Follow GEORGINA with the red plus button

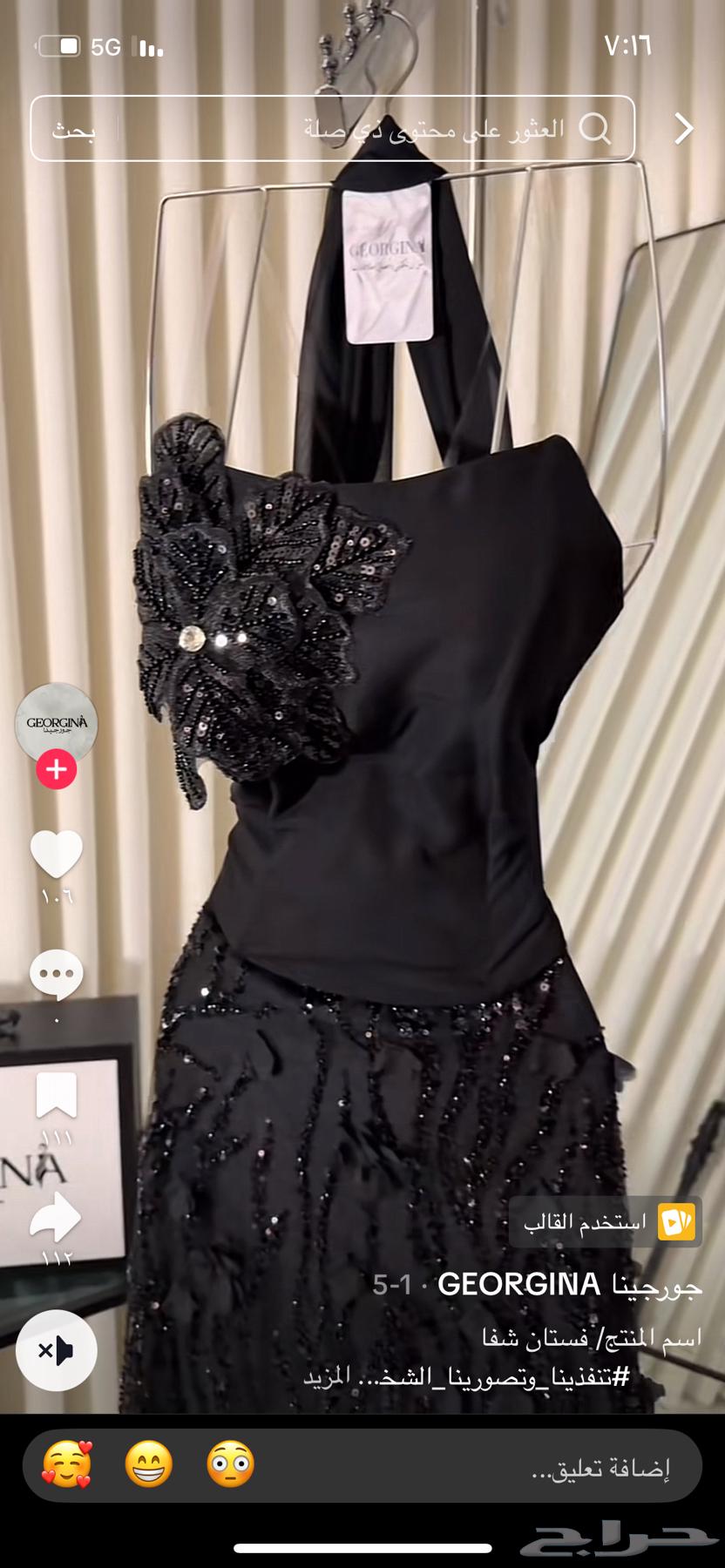coord(57,769)
